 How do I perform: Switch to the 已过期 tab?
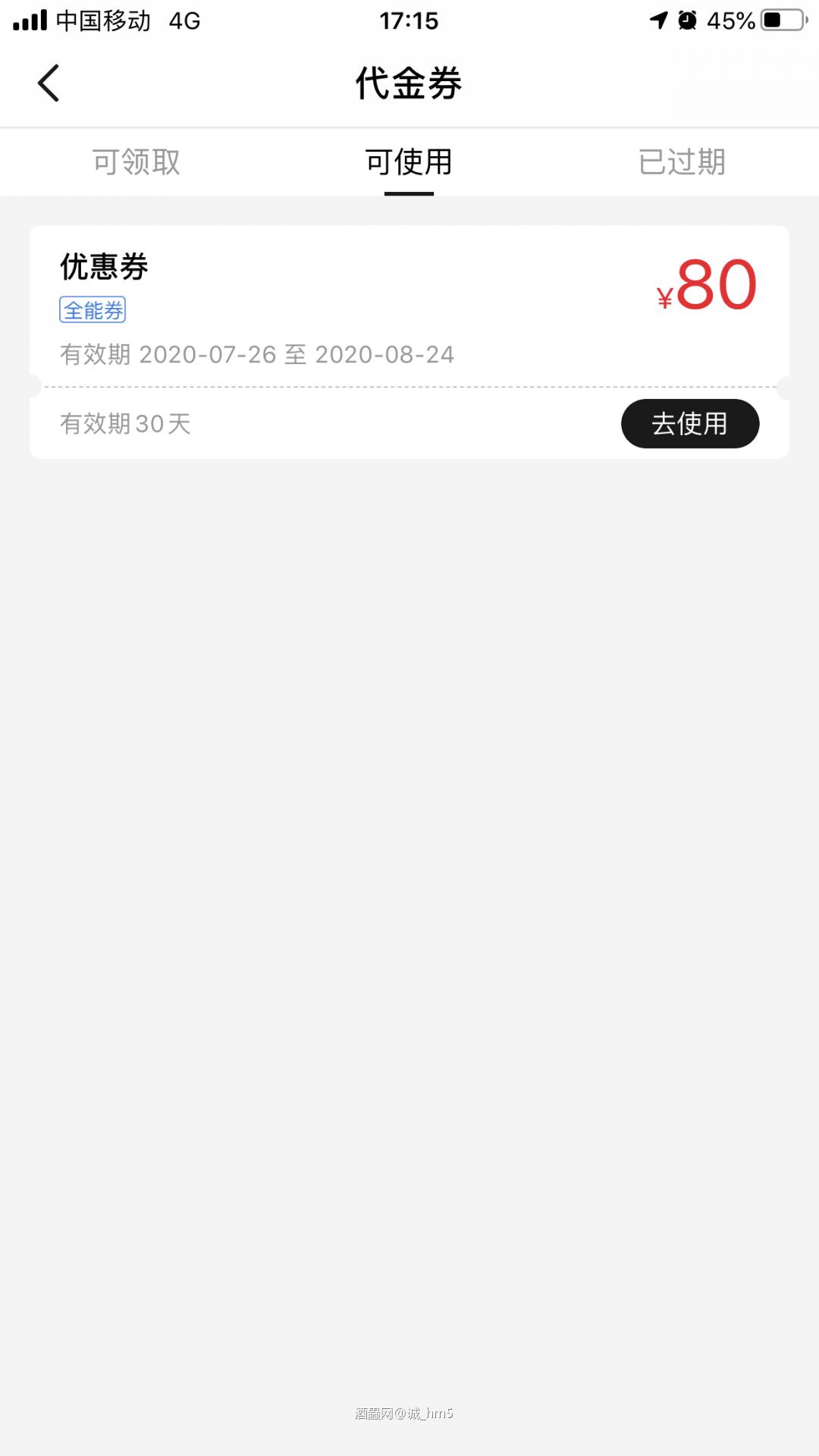pos(682,162)
